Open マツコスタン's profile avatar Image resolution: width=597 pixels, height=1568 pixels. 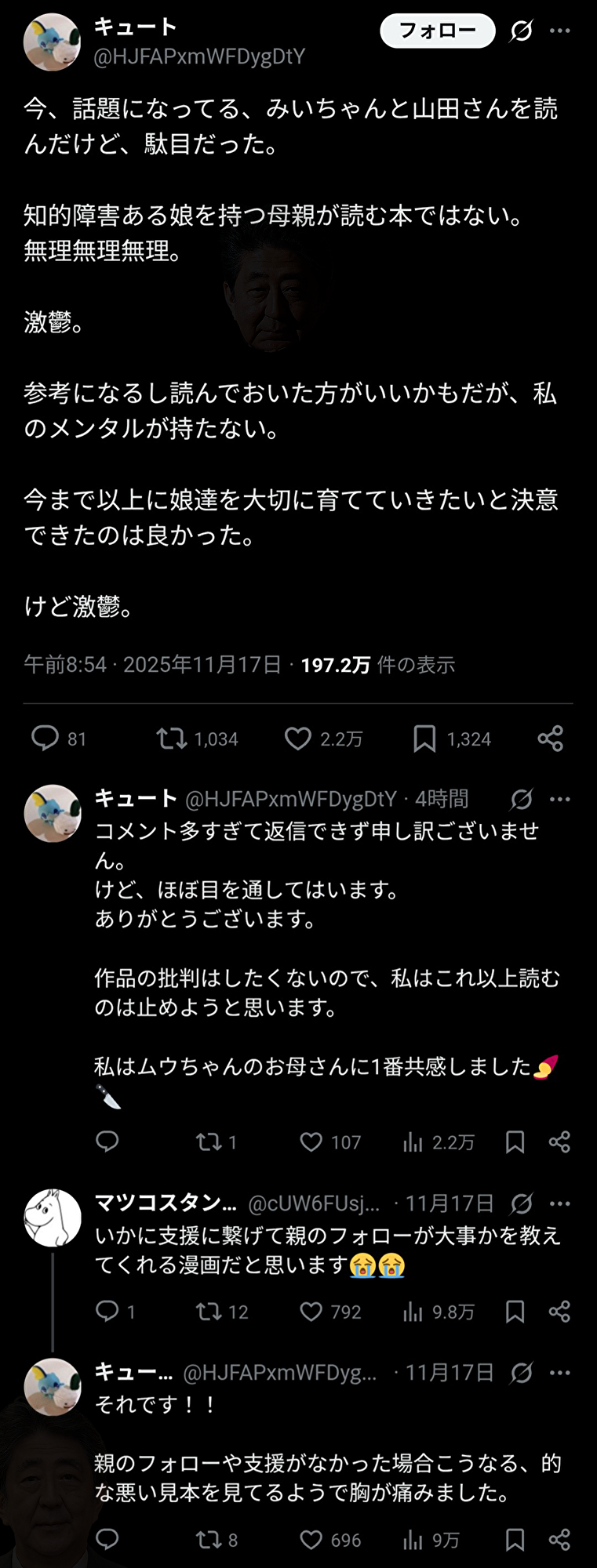(x=53, y=1218)
